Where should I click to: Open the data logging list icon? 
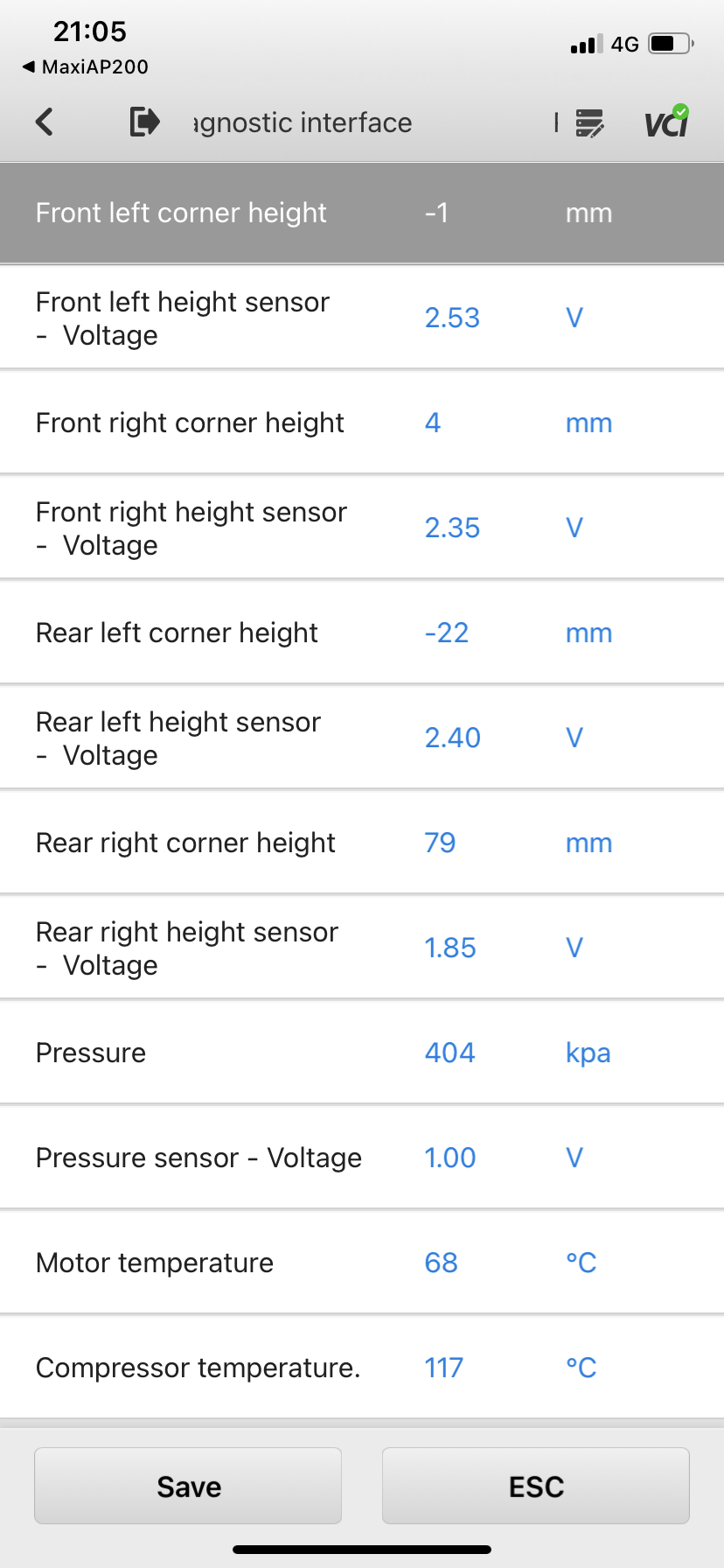[590, 123]
